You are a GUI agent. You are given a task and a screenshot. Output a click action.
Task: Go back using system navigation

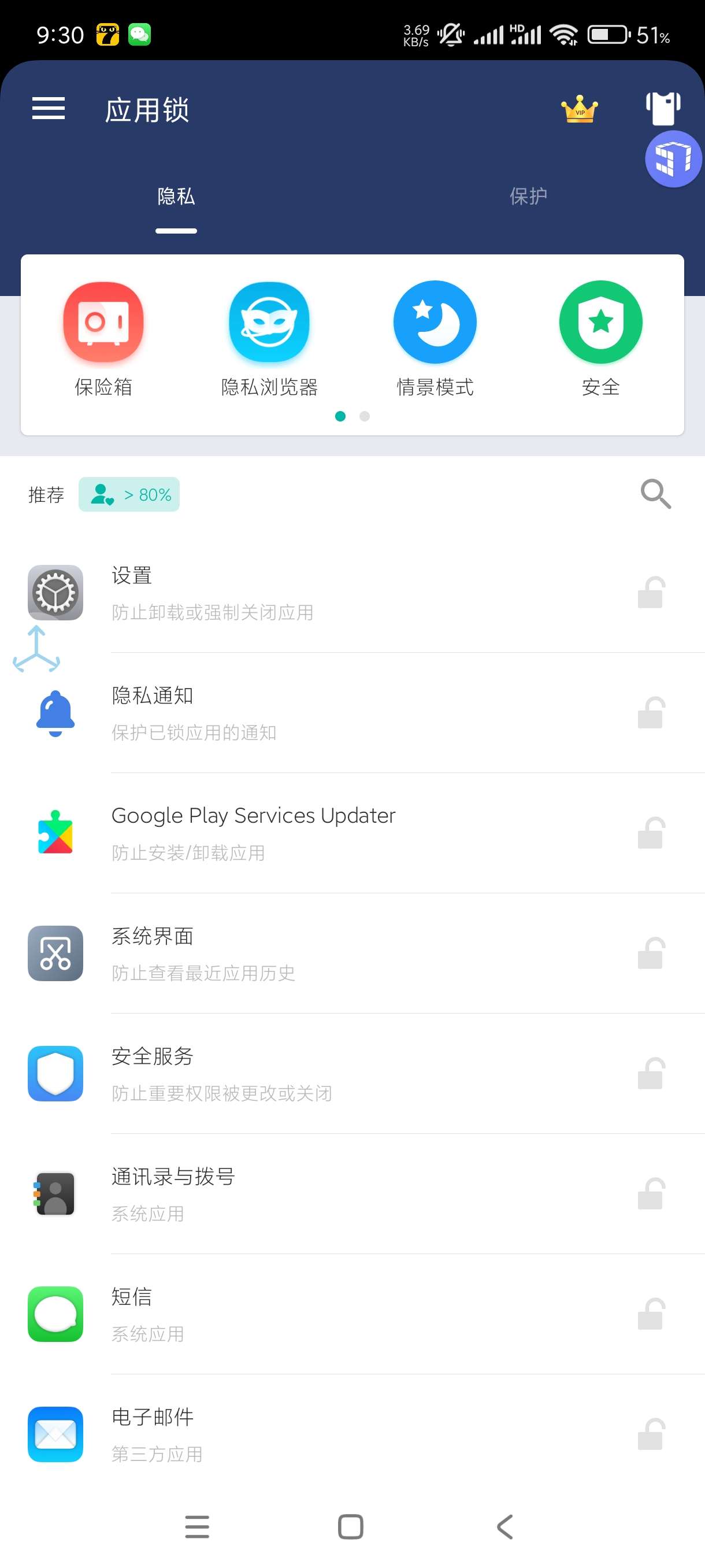tap(505, 1526)
